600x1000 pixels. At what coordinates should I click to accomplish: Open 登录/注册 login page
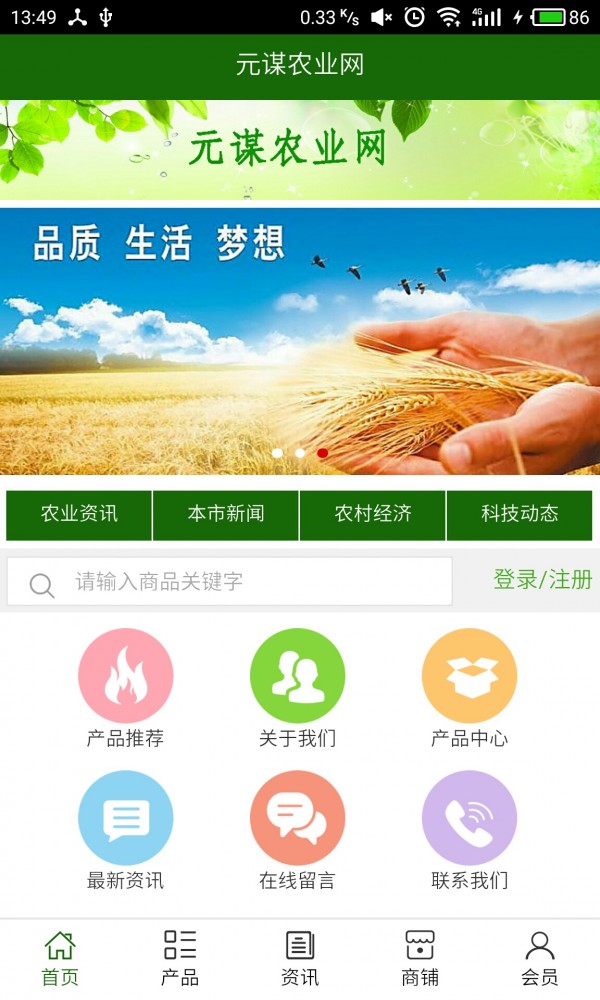(x=542, y=579)
